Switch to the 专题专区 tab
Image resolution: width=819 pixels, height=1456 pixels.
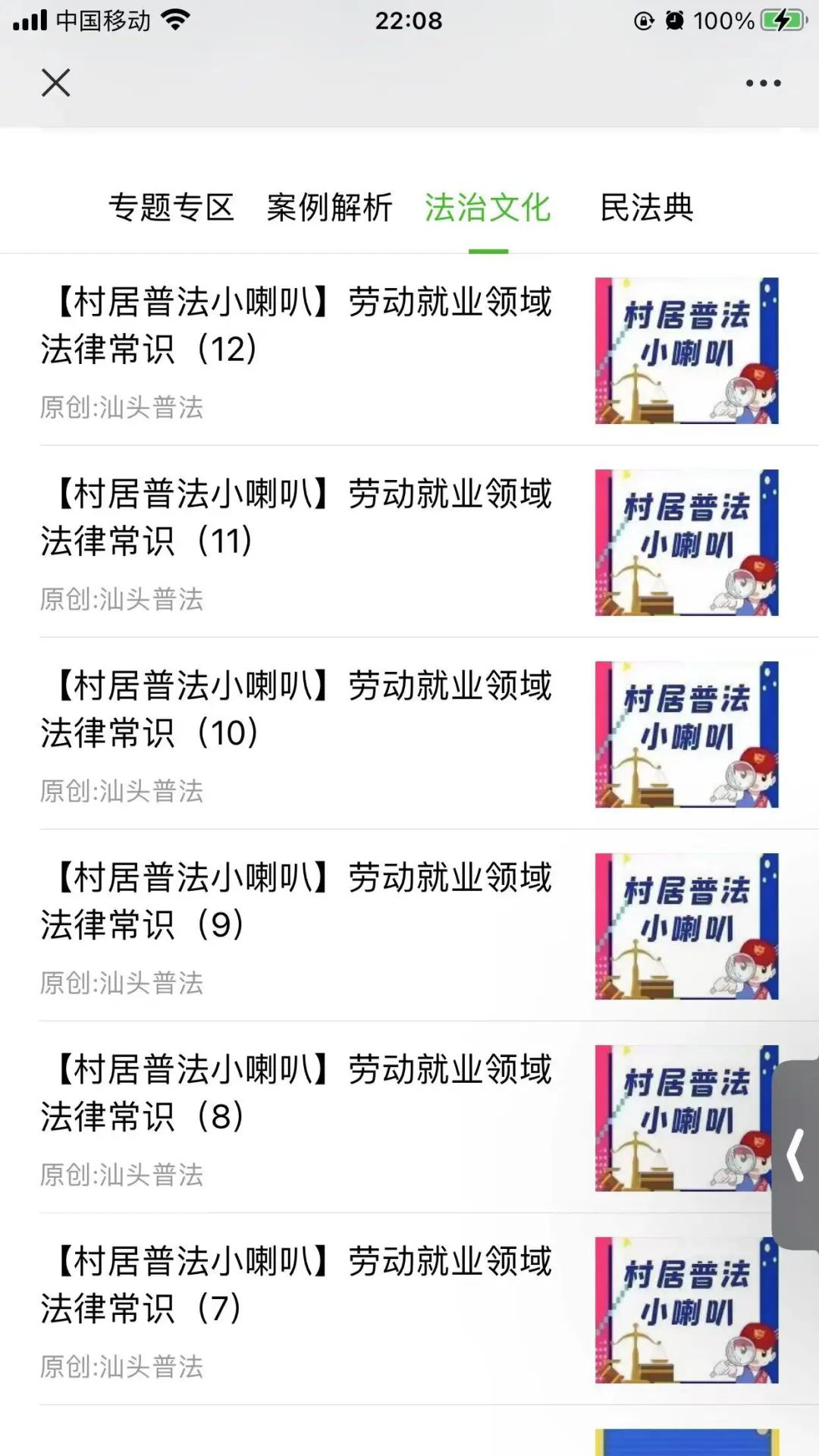coord(171,208)
